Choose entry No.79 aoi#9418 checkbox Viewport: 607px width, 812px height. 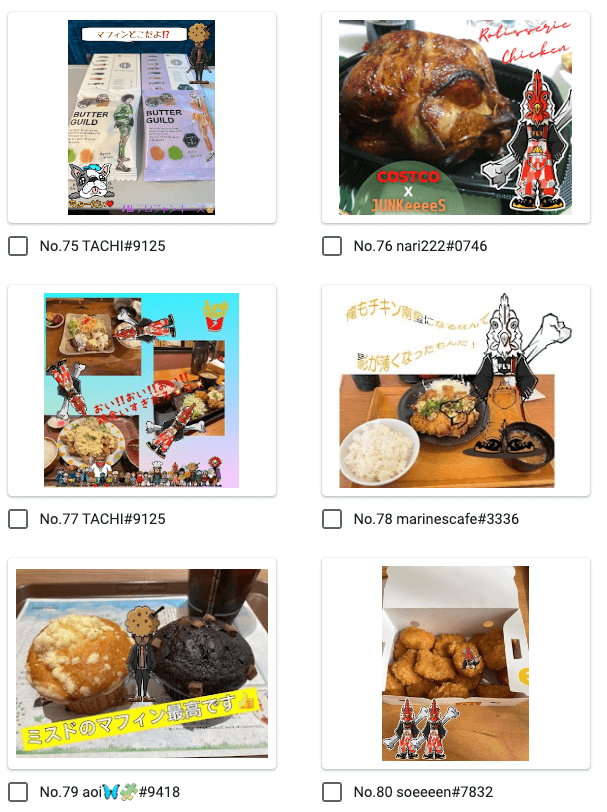[x=18, y=793]
